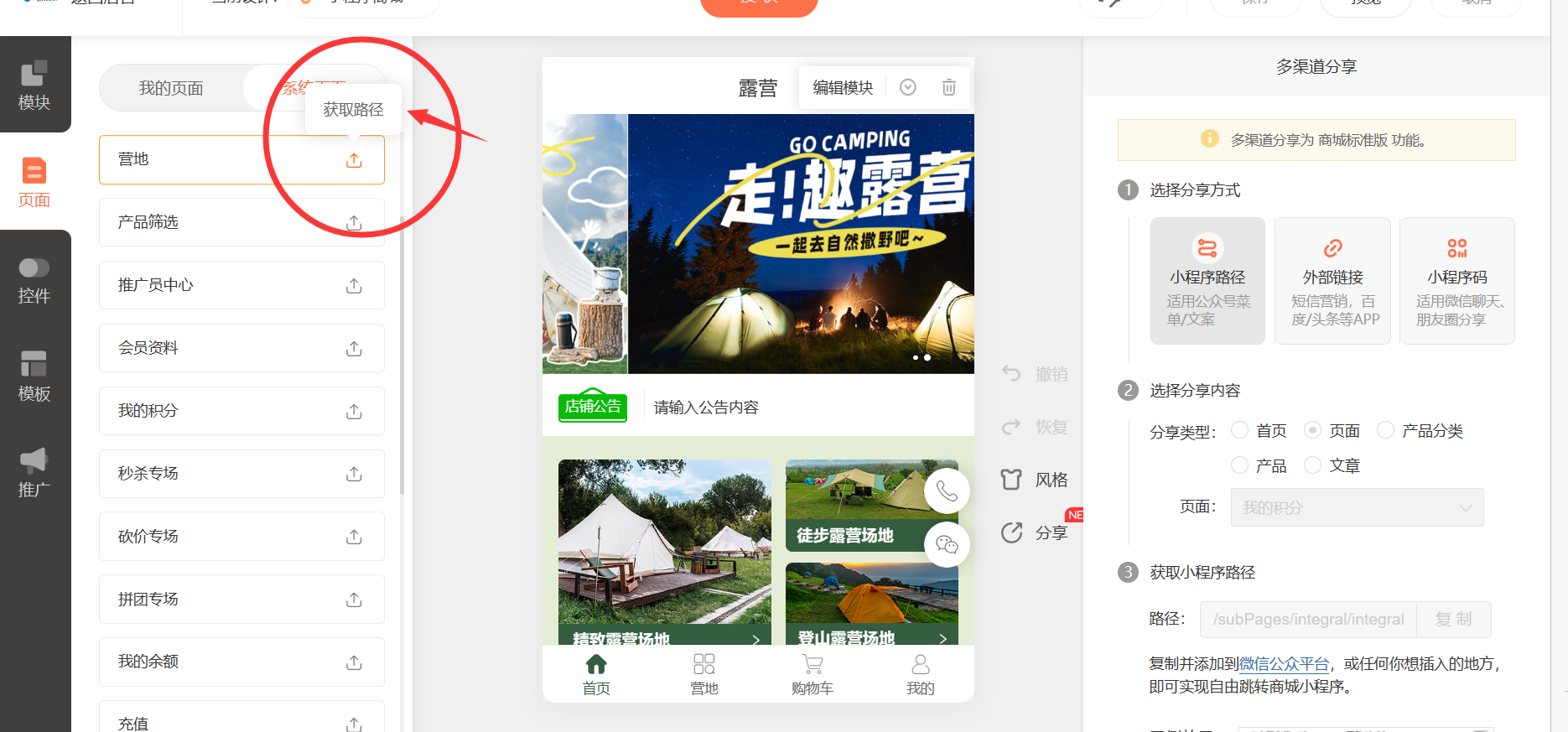Viewport: 1568px width, 732px height.
Task: Select 首页 share type radio
Action: 1240,430
